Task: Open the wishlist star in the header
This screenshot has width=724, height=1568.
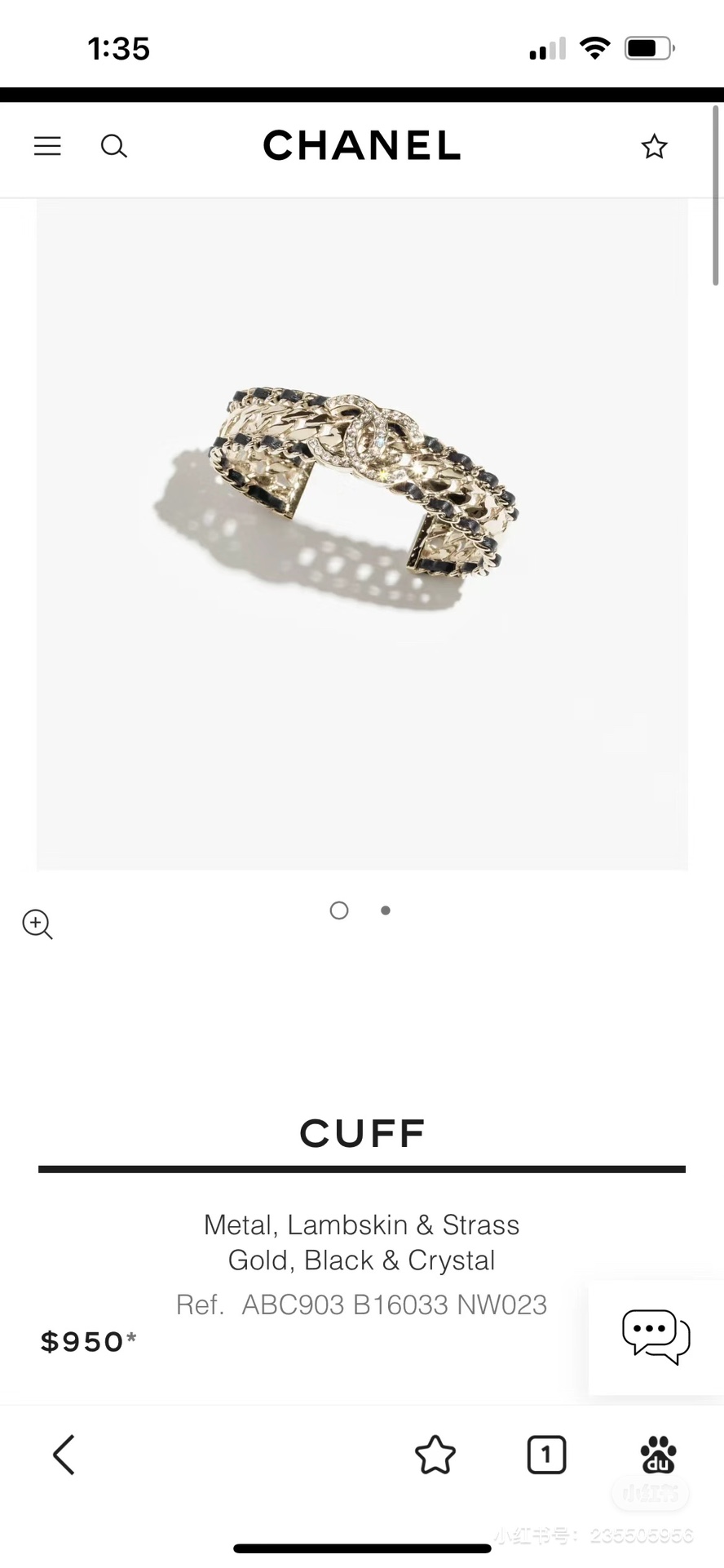Action: click(654, 146)
